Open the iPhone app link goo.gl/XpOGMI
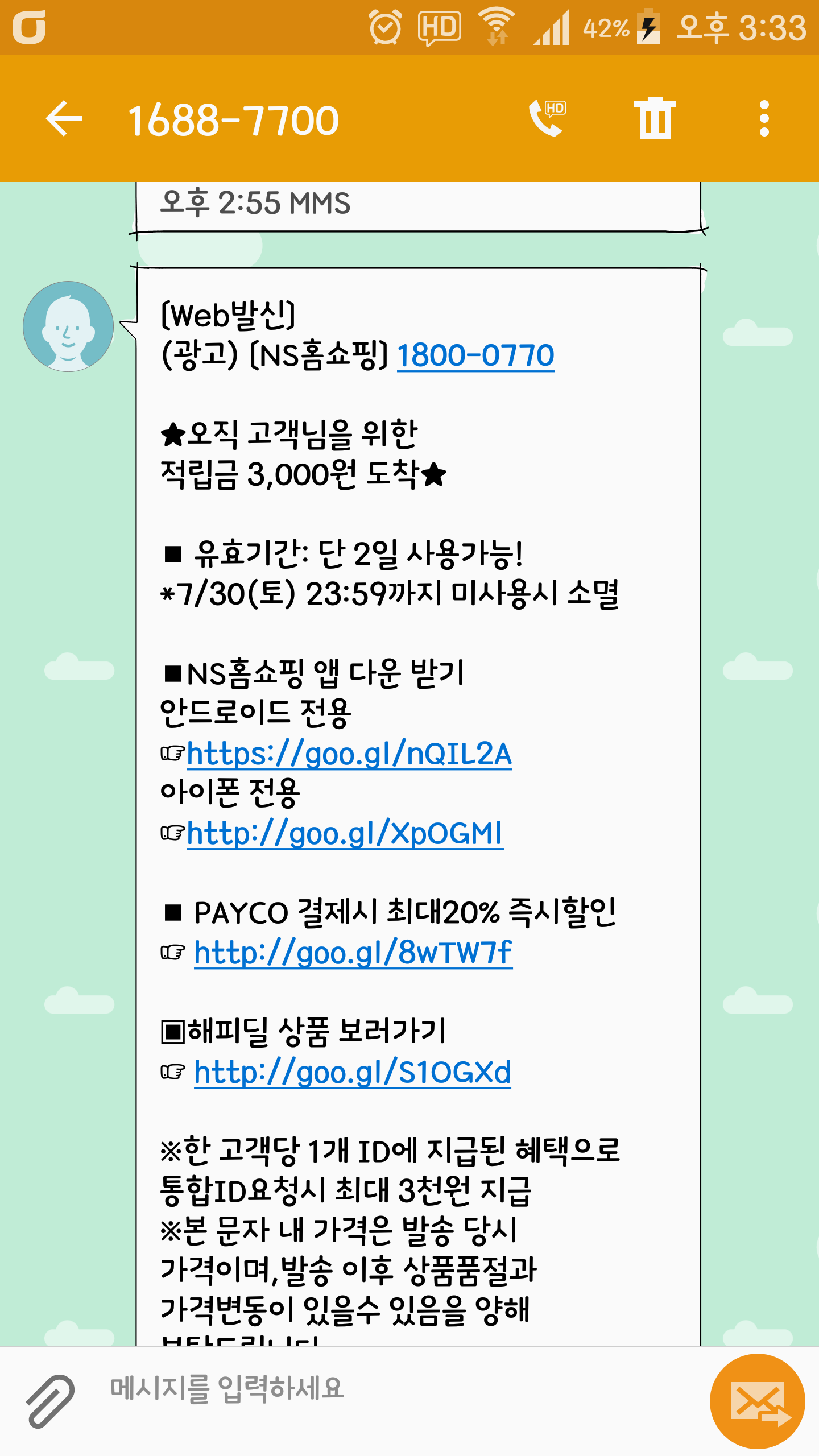The height and width of the screenshot is (1456, 819). click(x=345, y=834)
